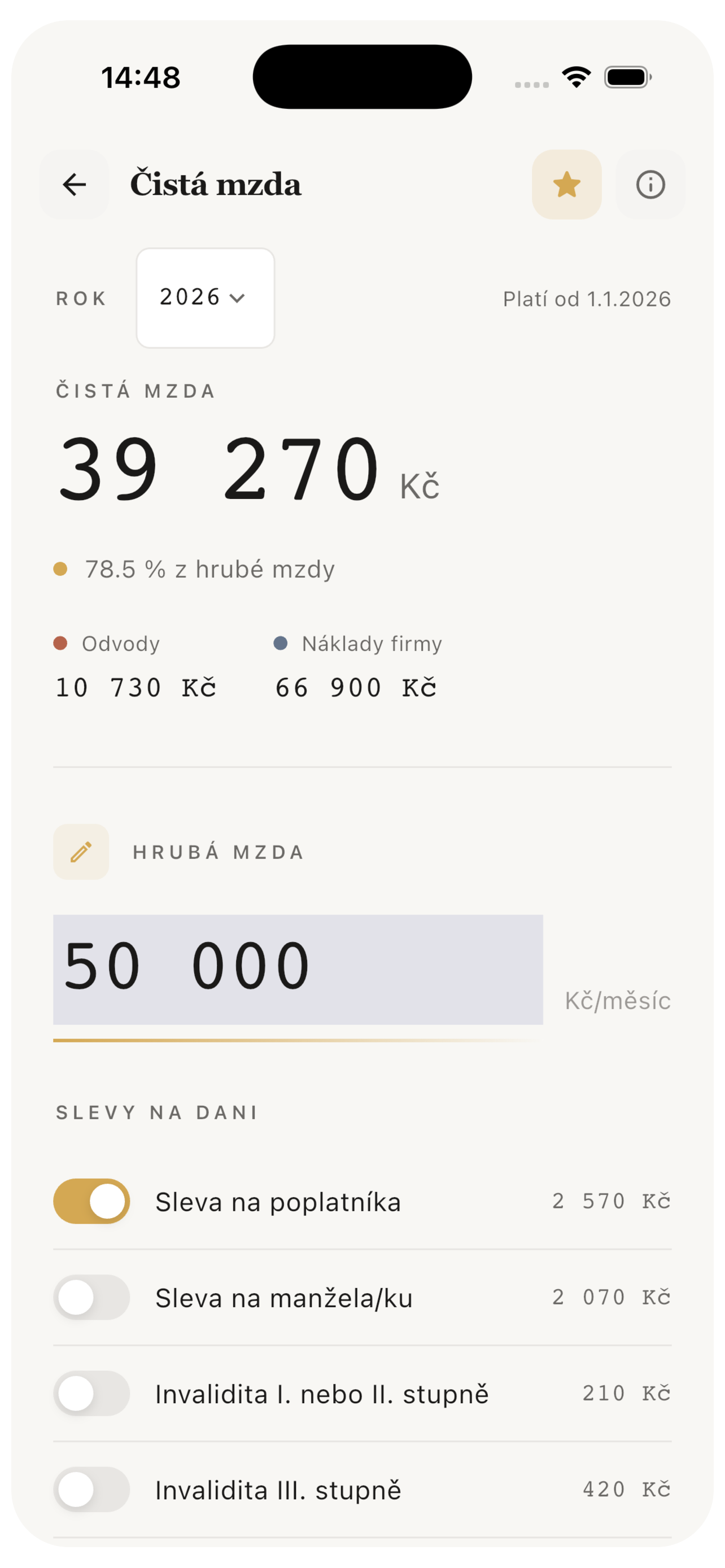Expand the chevron next to 2026

tap(239, 298)
